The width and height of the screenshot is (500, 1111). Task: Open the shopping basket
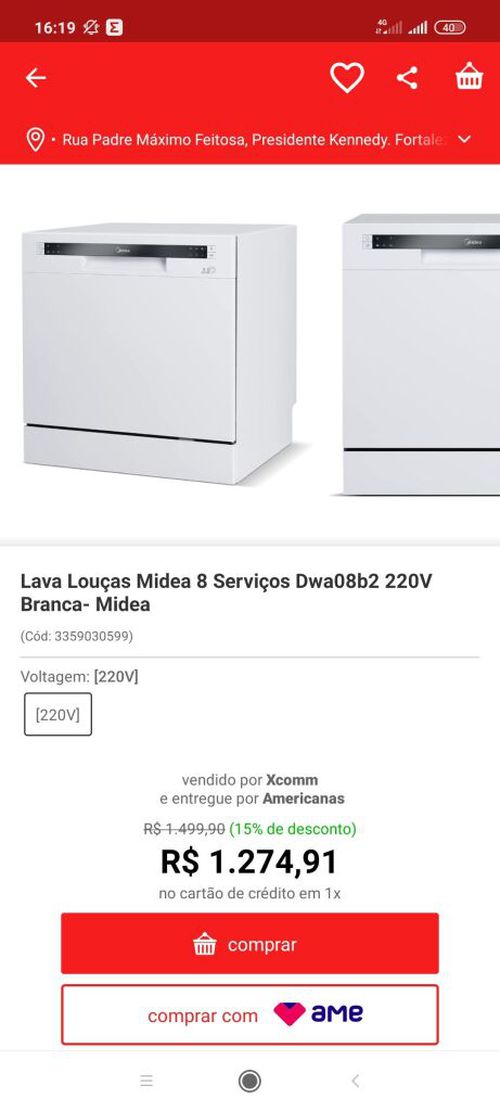tap(470, 76)
